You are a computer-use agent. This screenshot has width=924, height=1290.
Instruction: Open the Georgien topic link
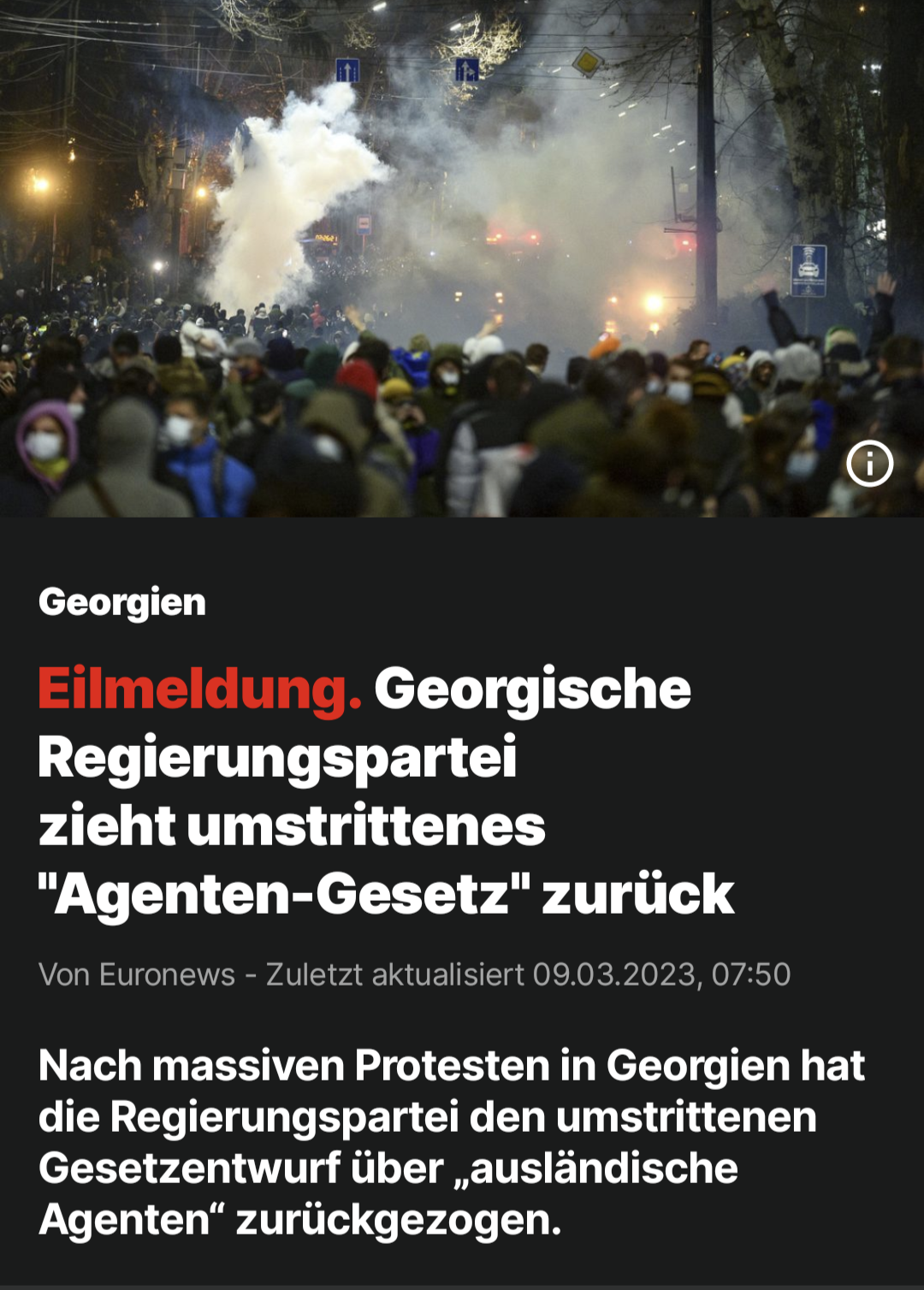tap(122, 602)
